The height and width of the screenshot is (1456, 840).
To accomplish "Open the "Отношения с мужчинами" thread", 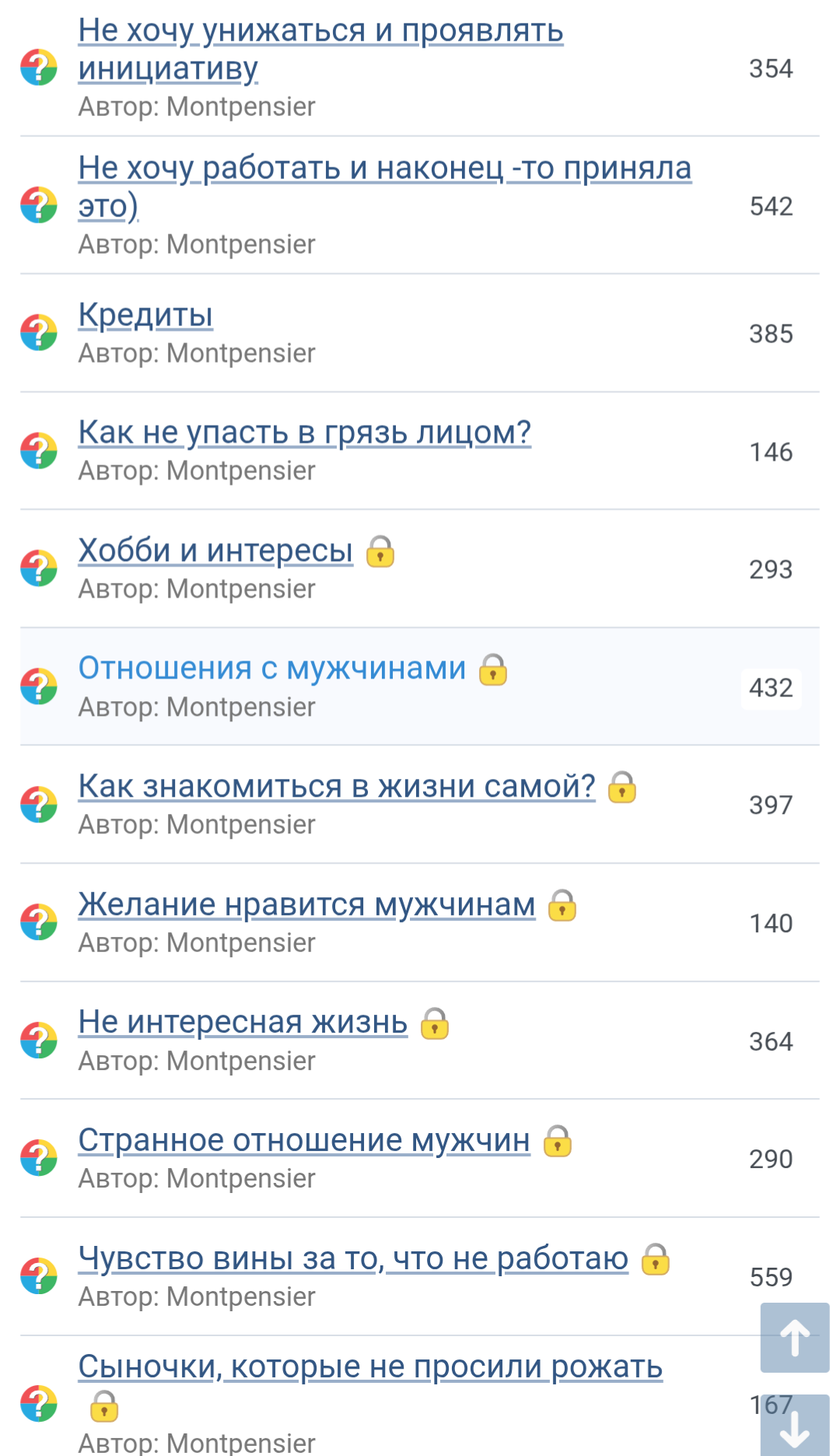I will pos(271,668).
